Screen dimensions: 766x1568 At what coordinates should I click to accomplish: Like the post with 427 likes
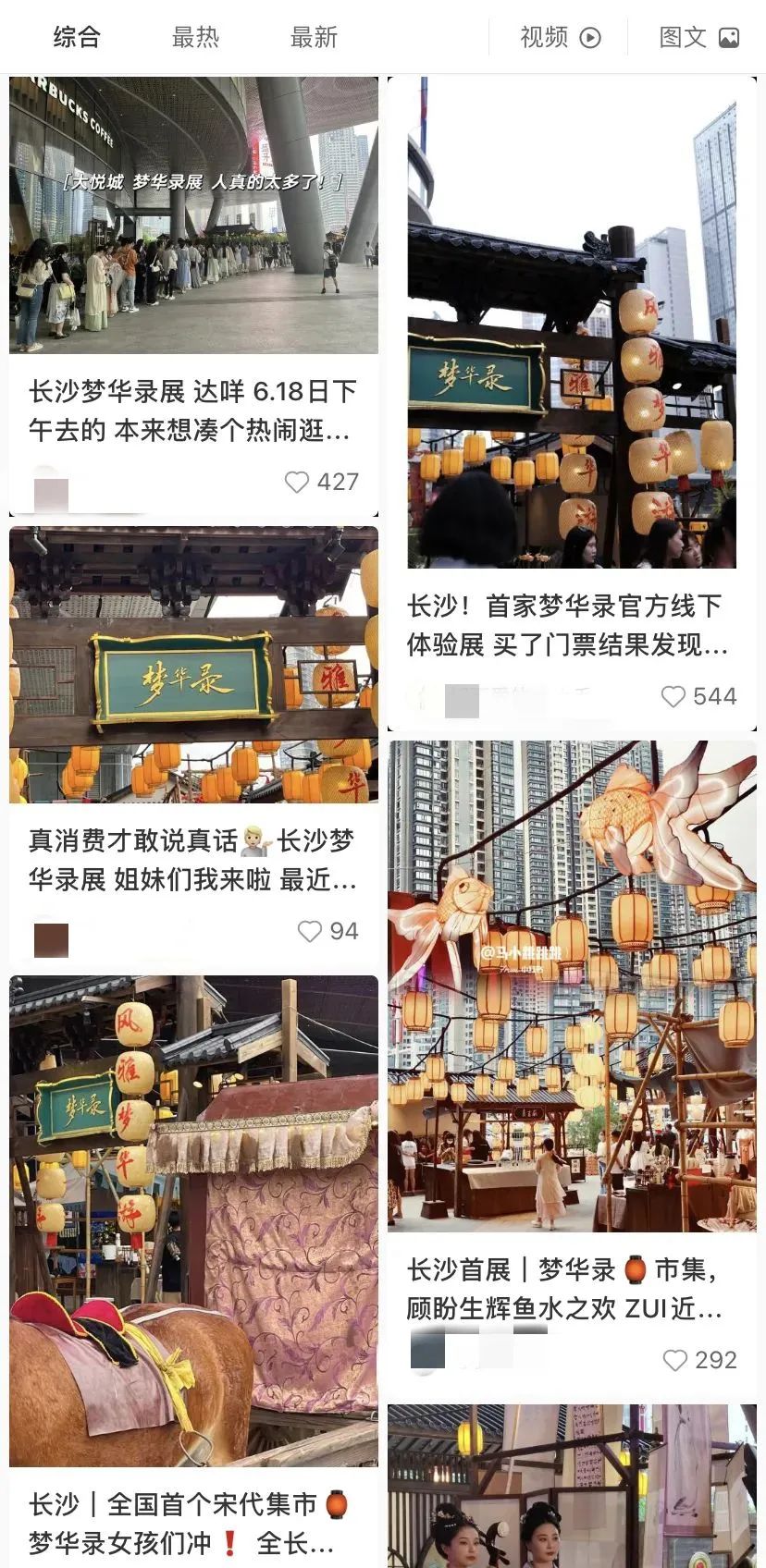pos(297,482)
